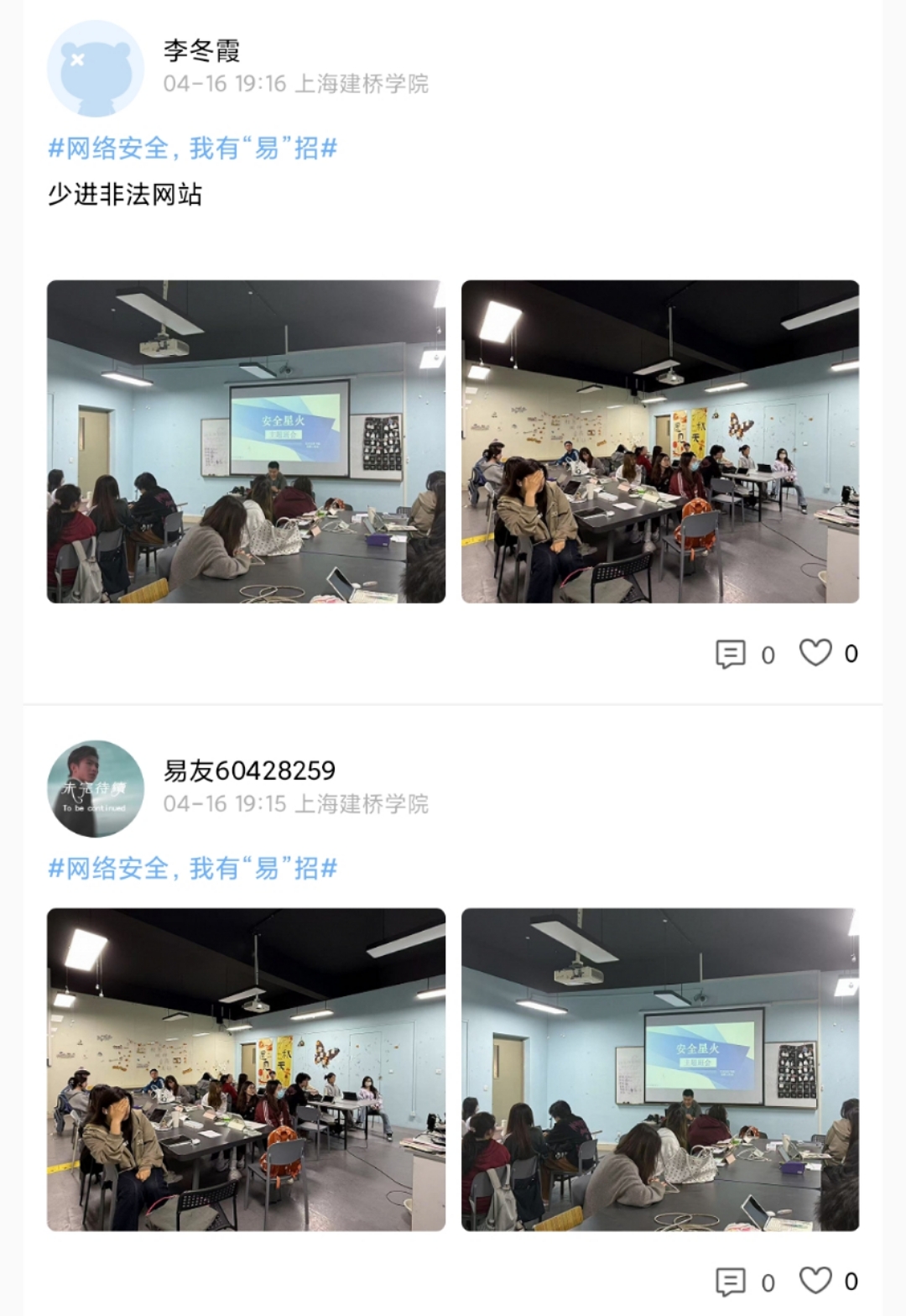Open hashtag link in 易友60428259's post
This screenshot has height=1316, width=906.
193,868
